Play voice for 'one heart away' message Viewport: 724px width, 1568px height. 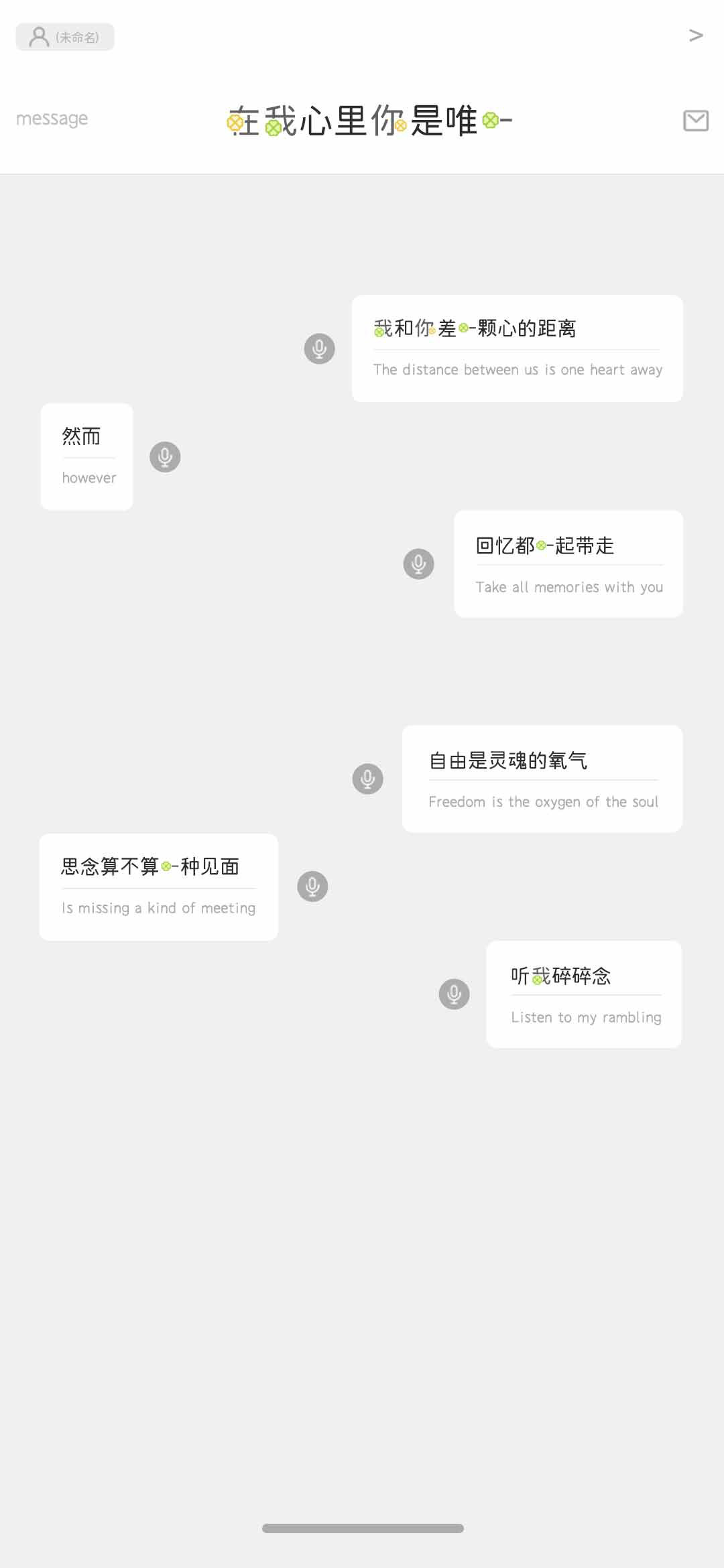[x=320, y=348]
